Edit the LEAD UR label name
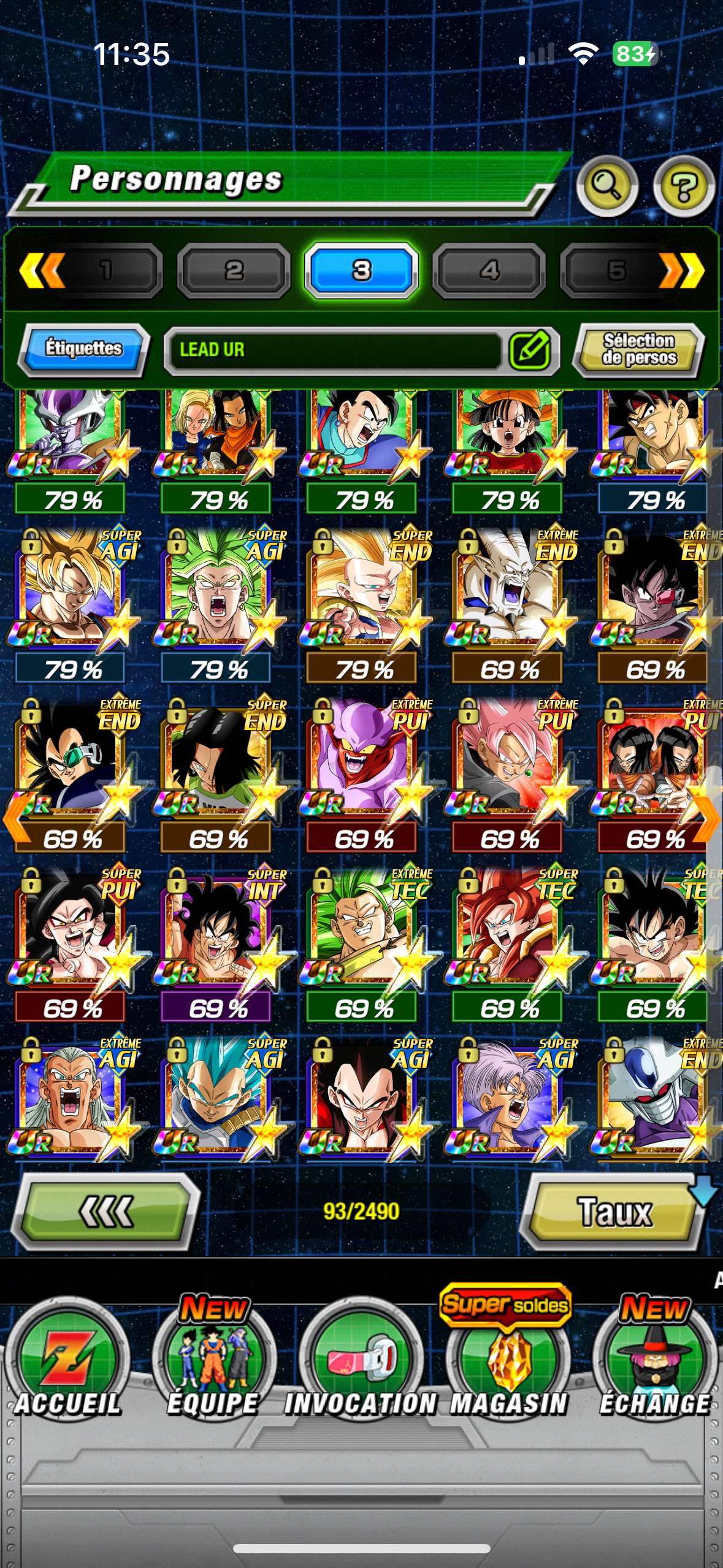The height and width of the screenshot is (1568, 723). (x=529, y=350)
